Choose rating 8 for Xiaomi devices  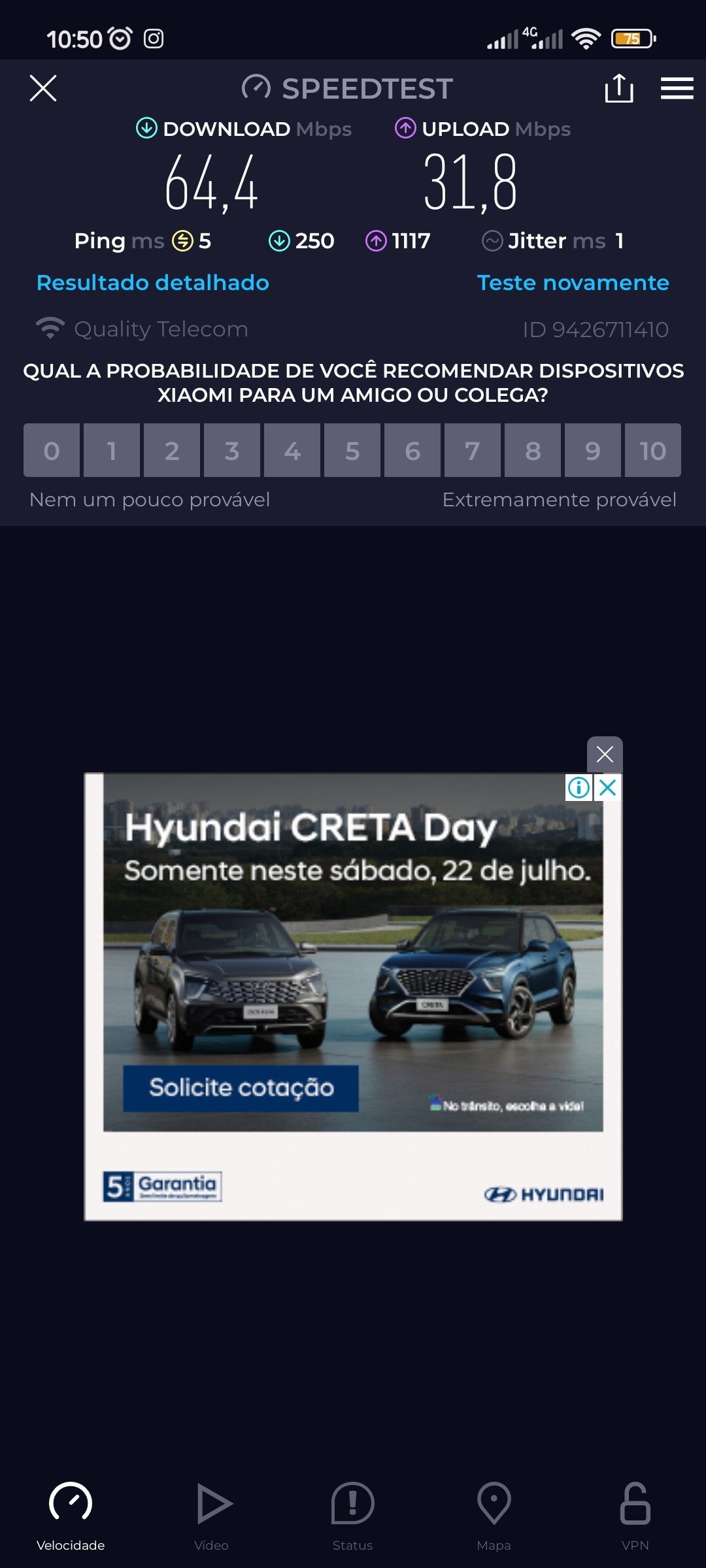pyautogui.click(x=533, y=451)
